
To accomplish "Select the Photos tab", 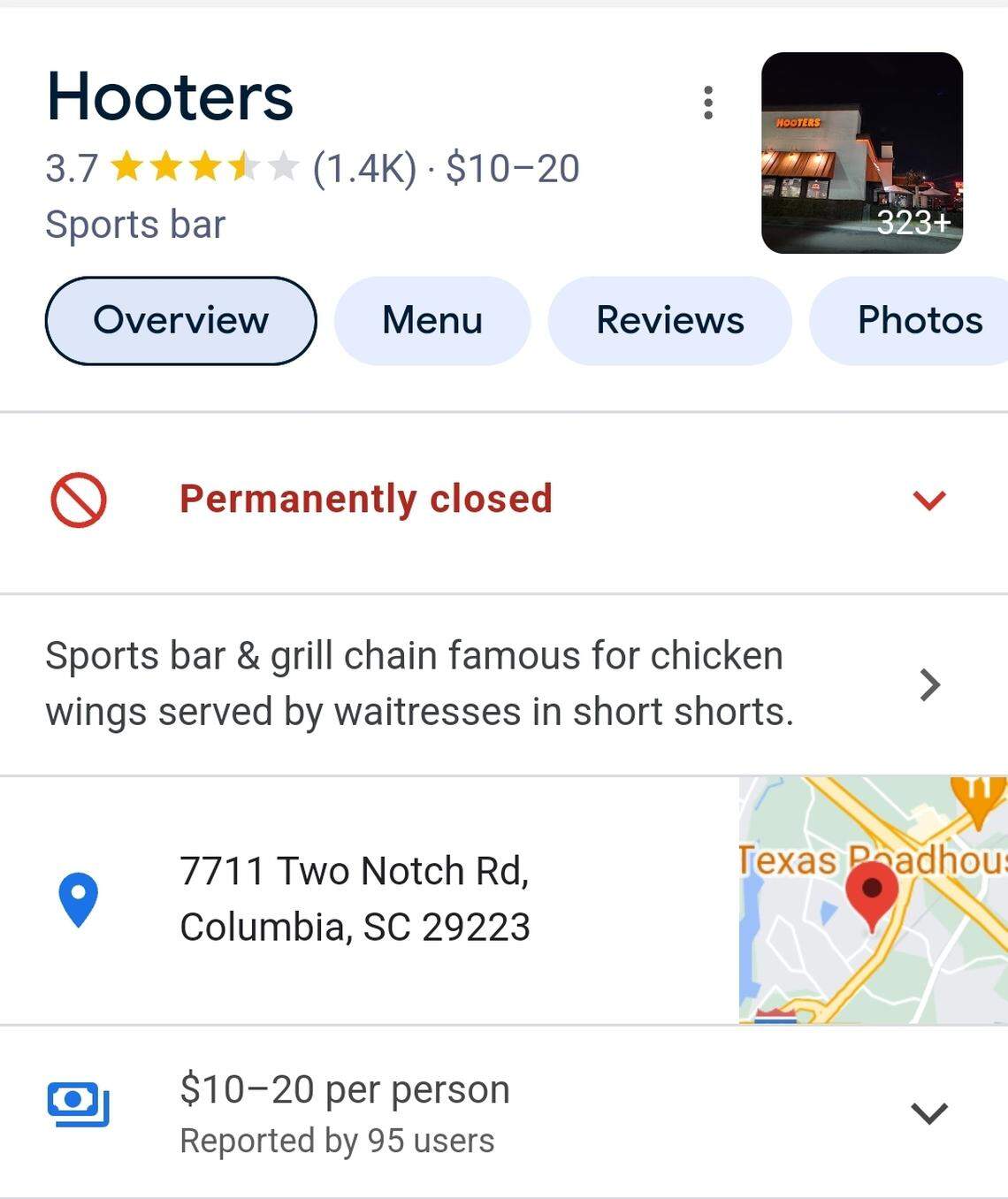I will point(919,320).
